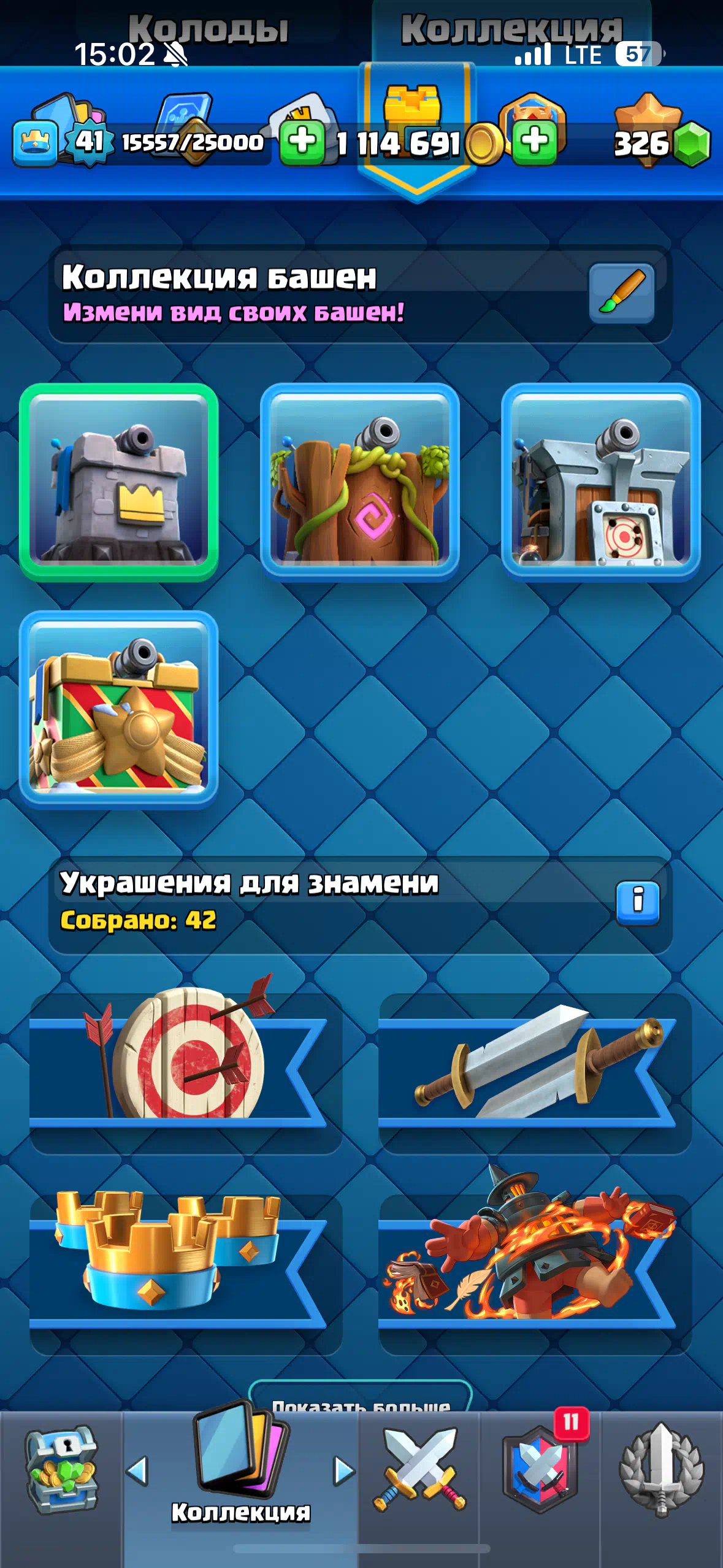The height and width of the screenshot is (1568, 723).
Task: Open the paintbrush edit button for towers
Action: pos(621,293)
